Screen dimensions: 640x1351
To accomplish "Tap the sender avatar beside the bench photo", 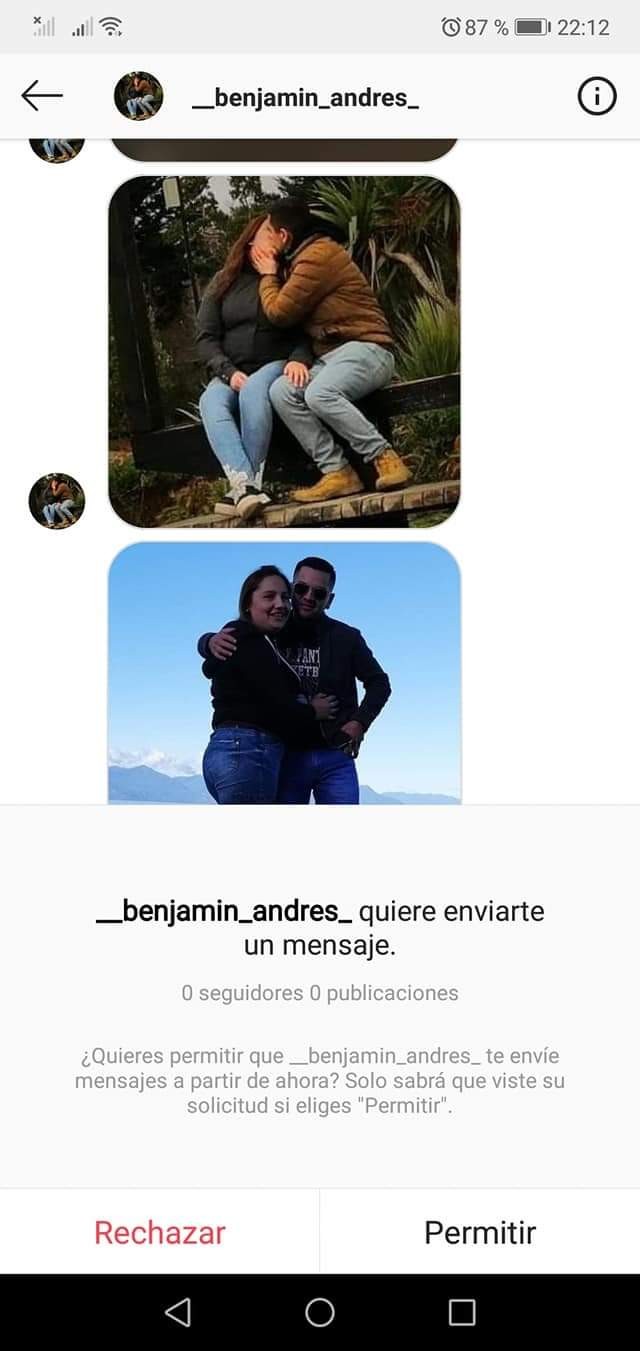I will coord(57,501).
